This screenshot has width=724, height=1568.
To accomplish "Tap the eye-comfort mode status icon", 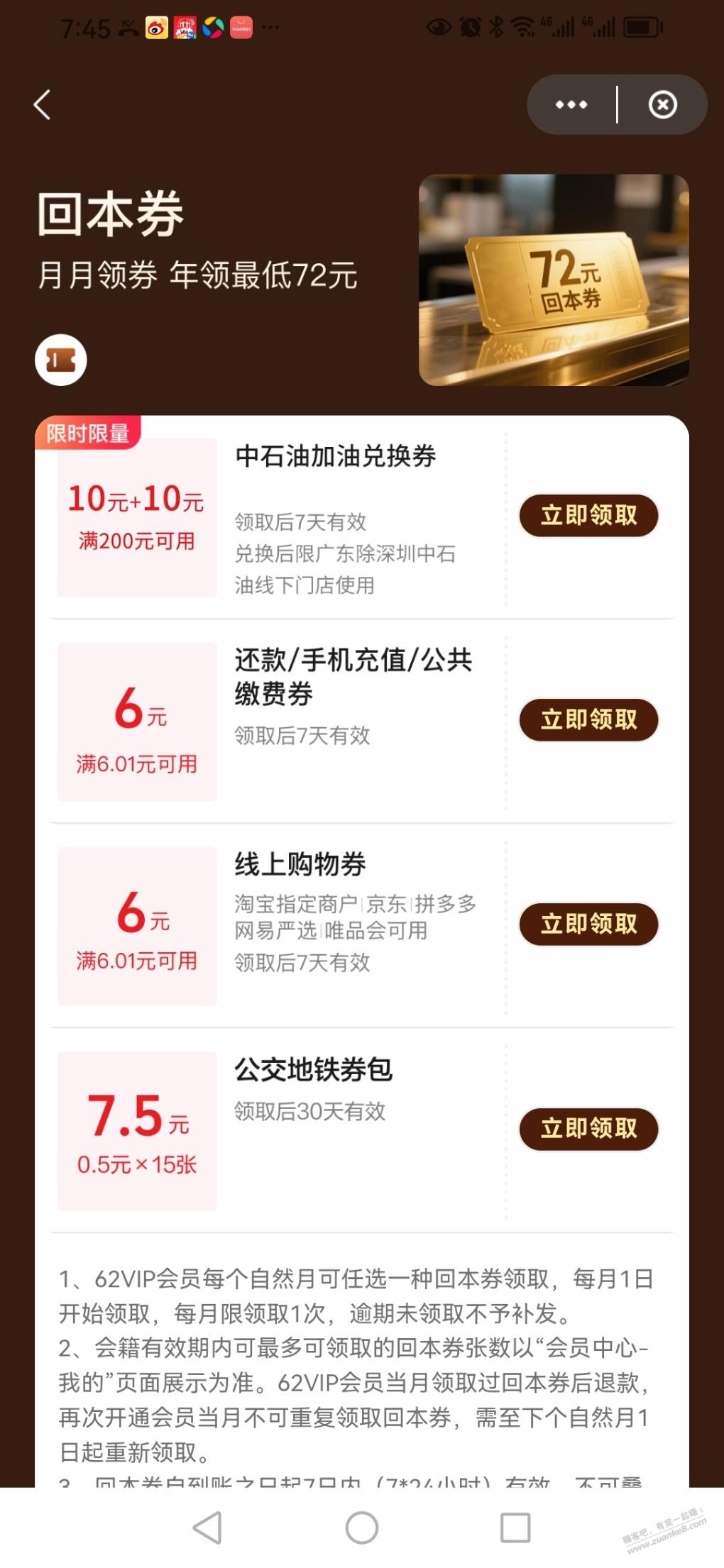I will [x=437, y=27].
